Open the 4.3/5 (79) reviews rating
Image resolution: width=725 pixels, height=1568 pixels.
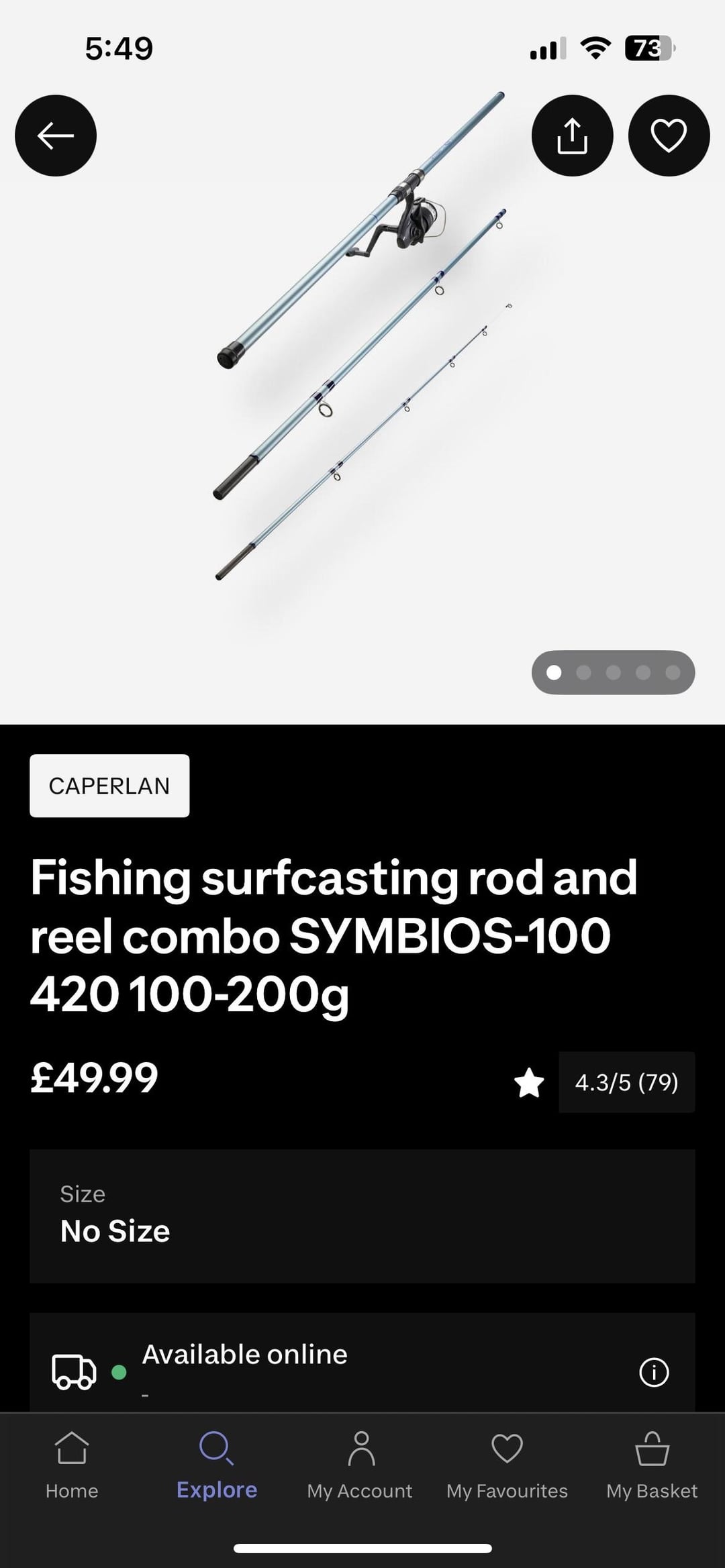[x=626, y=1082]
